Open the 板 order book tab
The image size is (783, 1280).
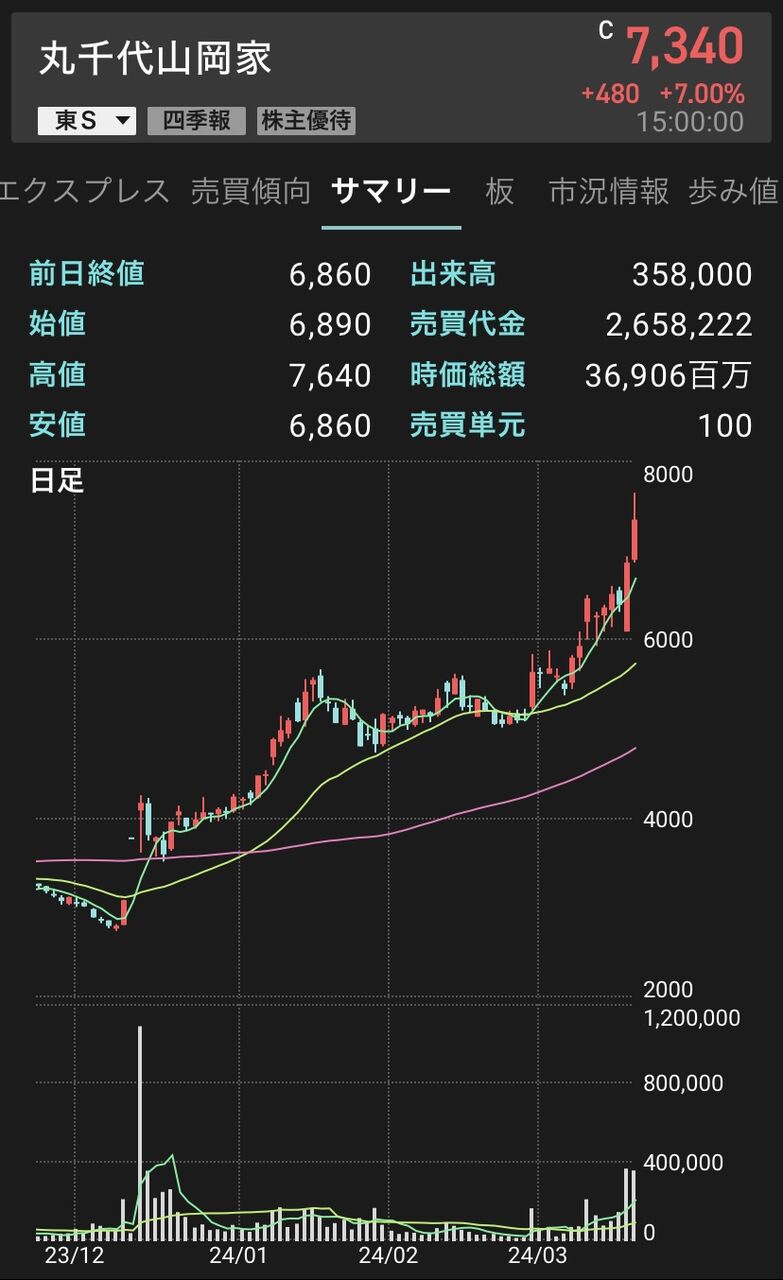pos(499,191)
